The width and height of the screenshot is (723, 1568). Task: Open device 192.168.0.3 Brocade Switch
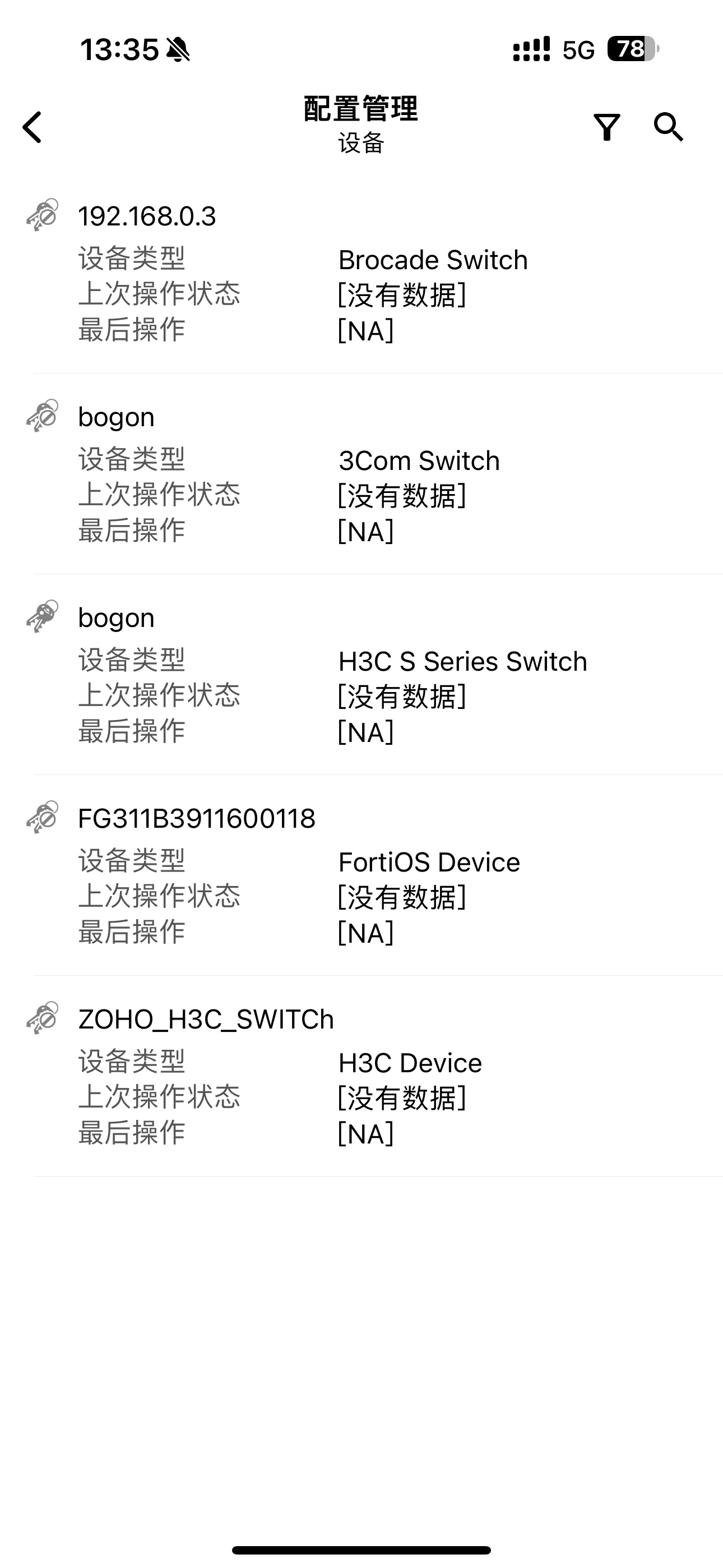[361, 274]
